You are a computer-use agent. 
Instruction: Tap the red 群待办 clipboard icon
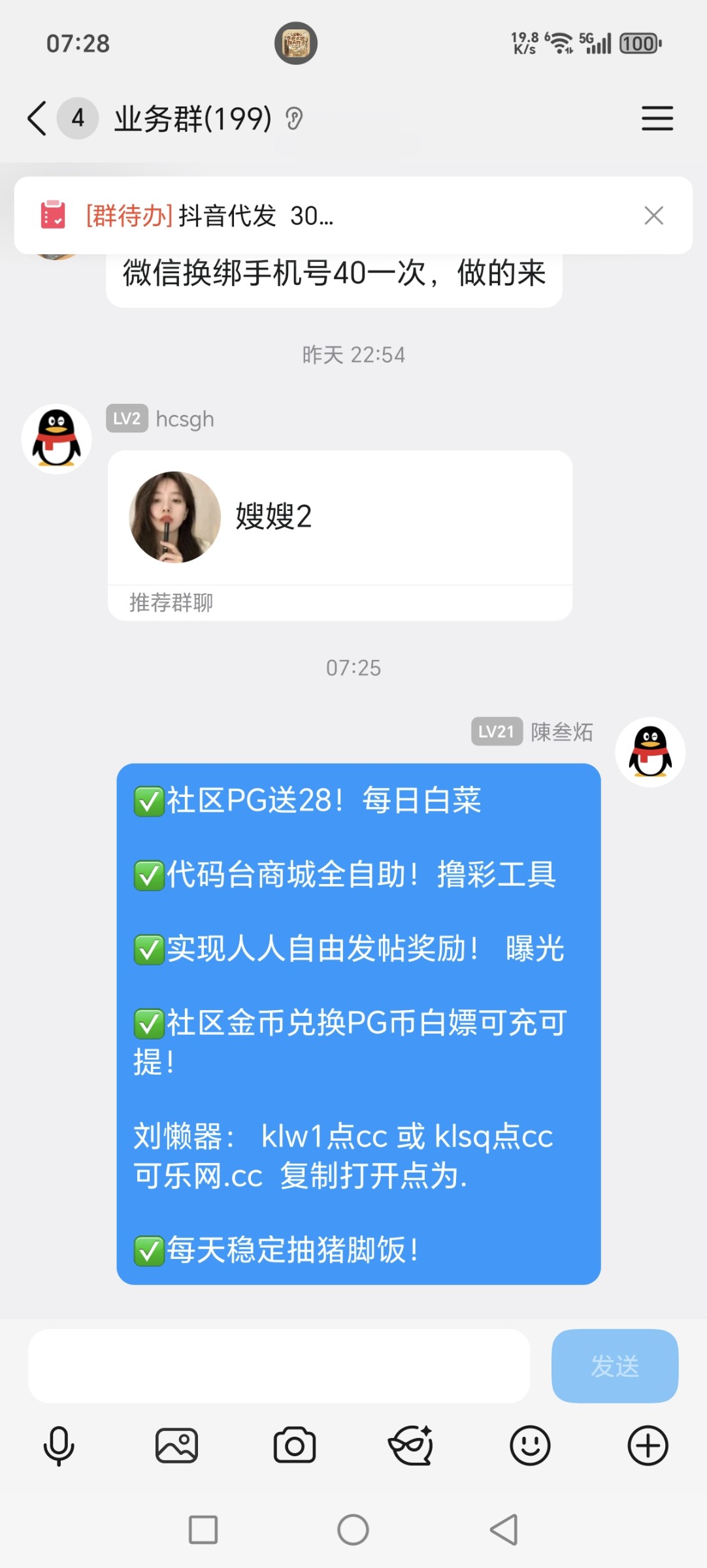tap(54, 216)
